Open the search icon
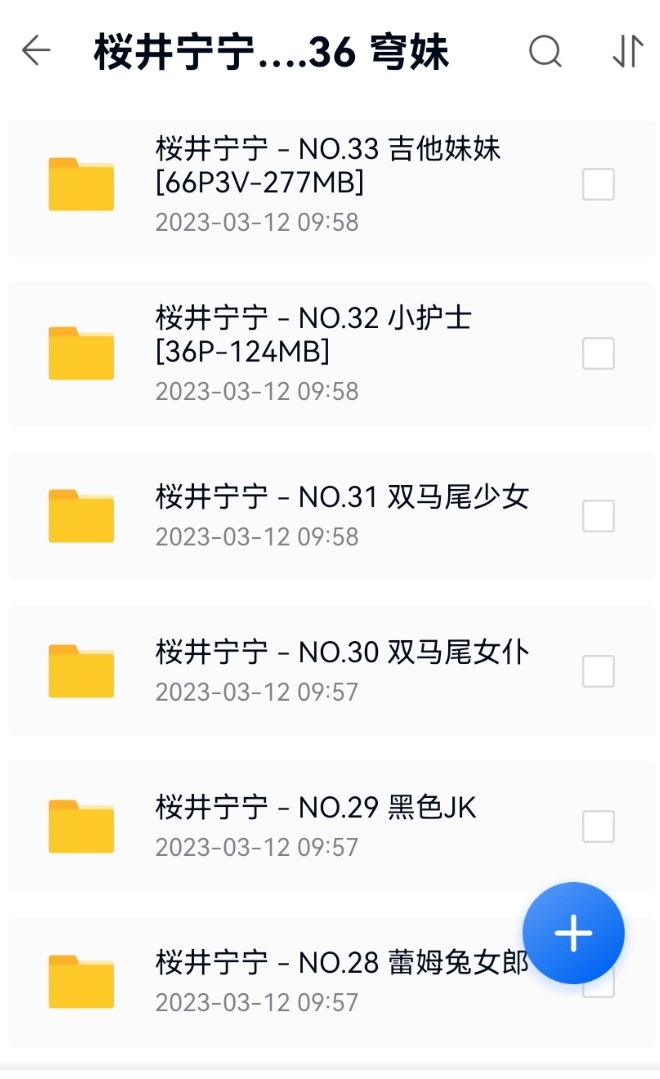 point(545,52)
